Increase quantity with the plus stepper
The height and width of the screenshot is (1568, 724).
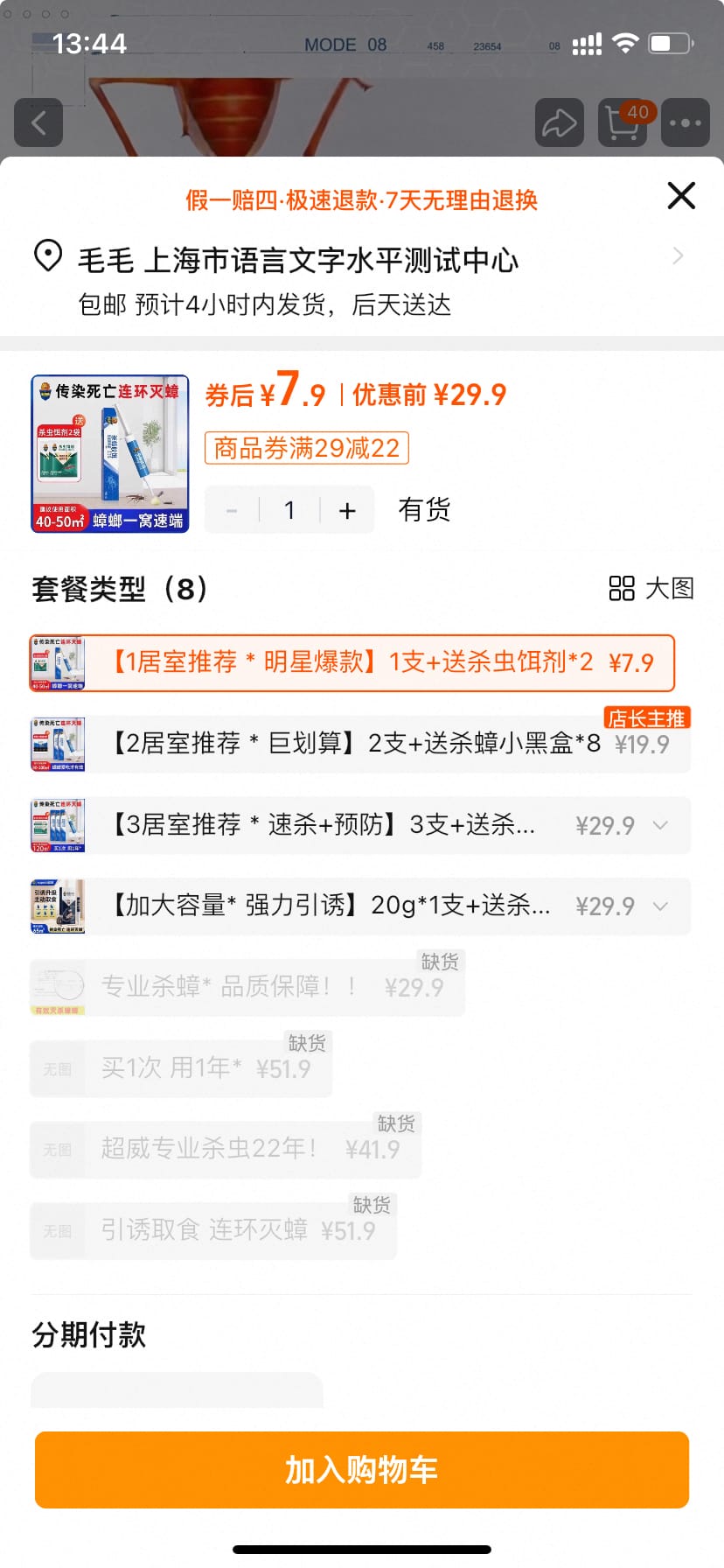[x=347, y=509]
